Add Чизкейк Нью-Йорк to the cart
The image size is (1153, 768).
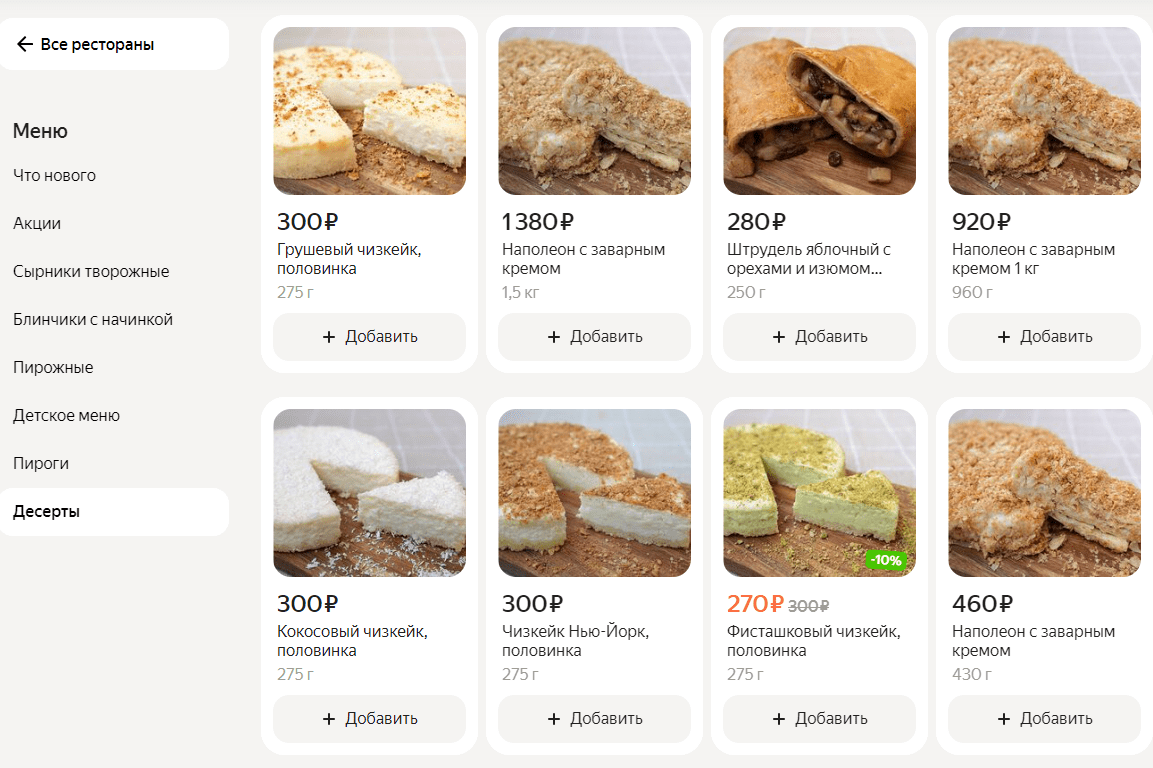[594, 718]
